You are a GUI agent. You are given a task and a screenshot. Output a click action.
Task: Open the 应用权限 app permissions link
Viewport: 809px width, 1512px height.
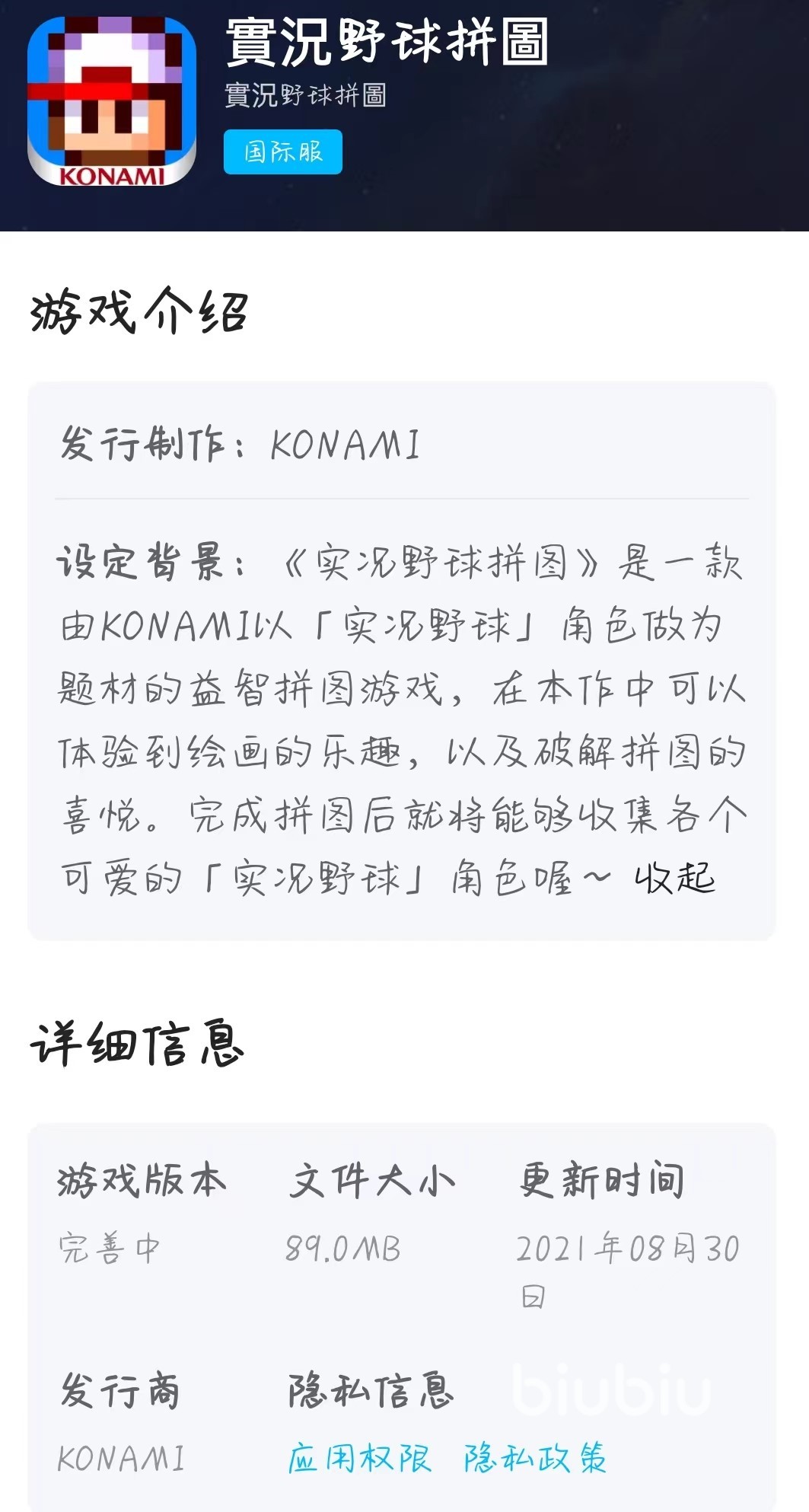click(x=359, y=1458)
